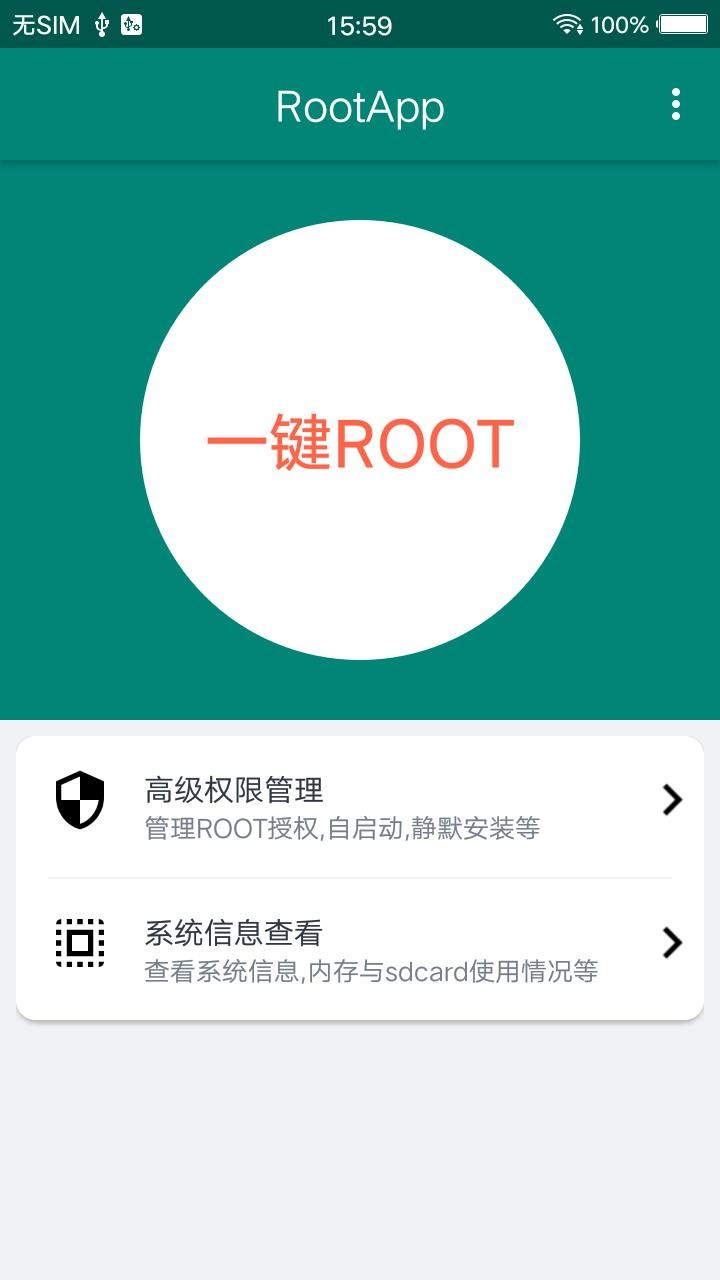Viewport: 720px width, 1280px height.
Task: Tap the subtitle mentioning sdcard usage
Action: pos(370,971)
